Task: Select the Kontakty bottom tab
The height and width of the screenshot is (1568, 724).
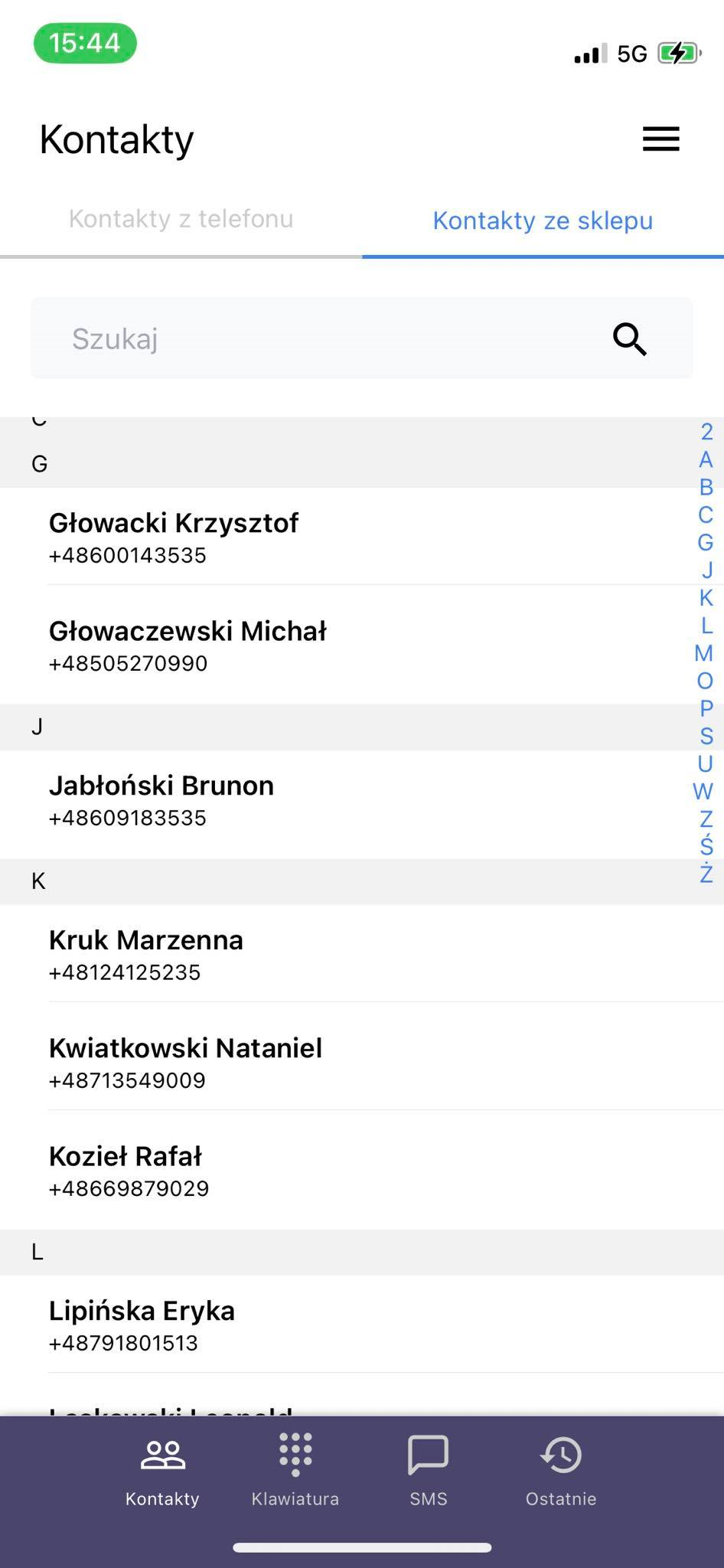Action: pos(162,1468)
